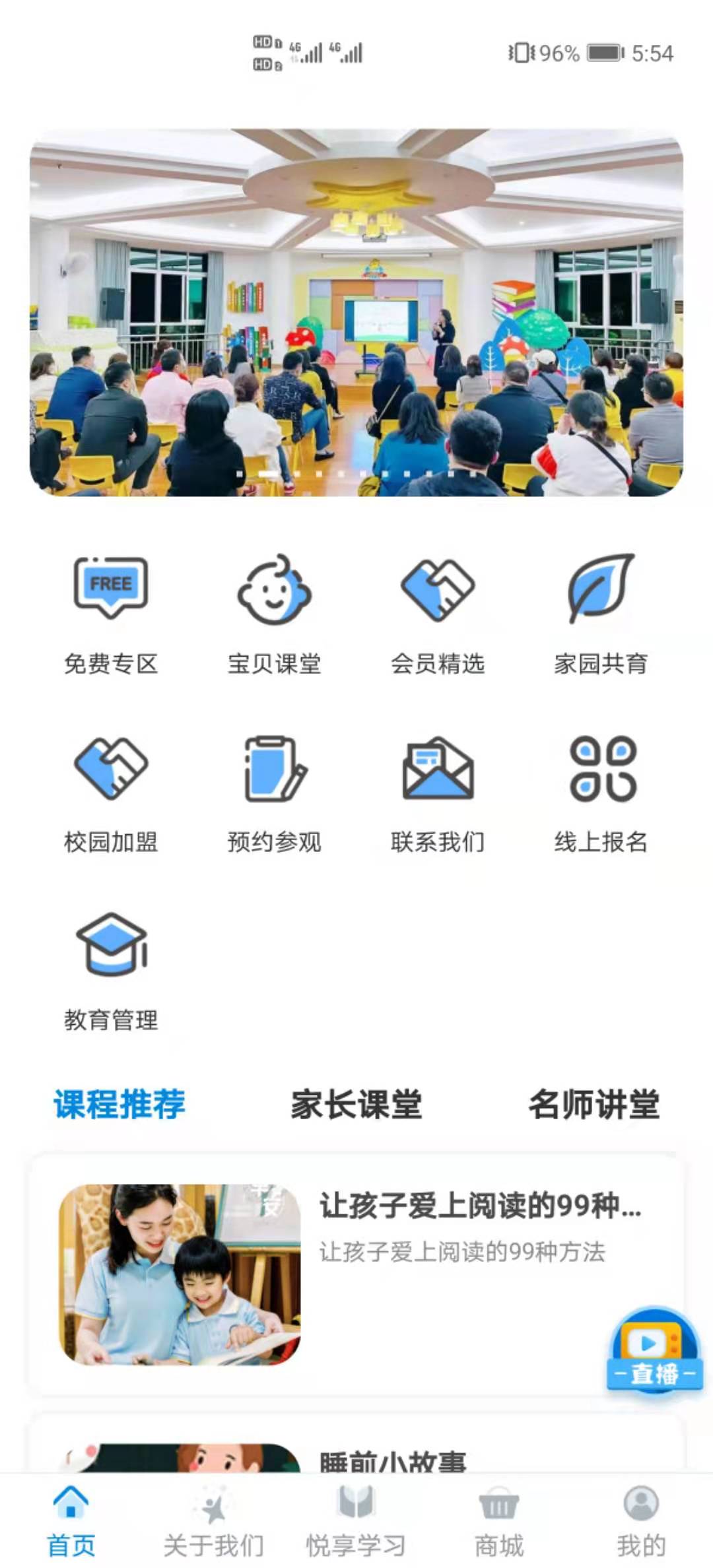Open 家园共育
Screen dimensions: 713x1568
point(601,615)
